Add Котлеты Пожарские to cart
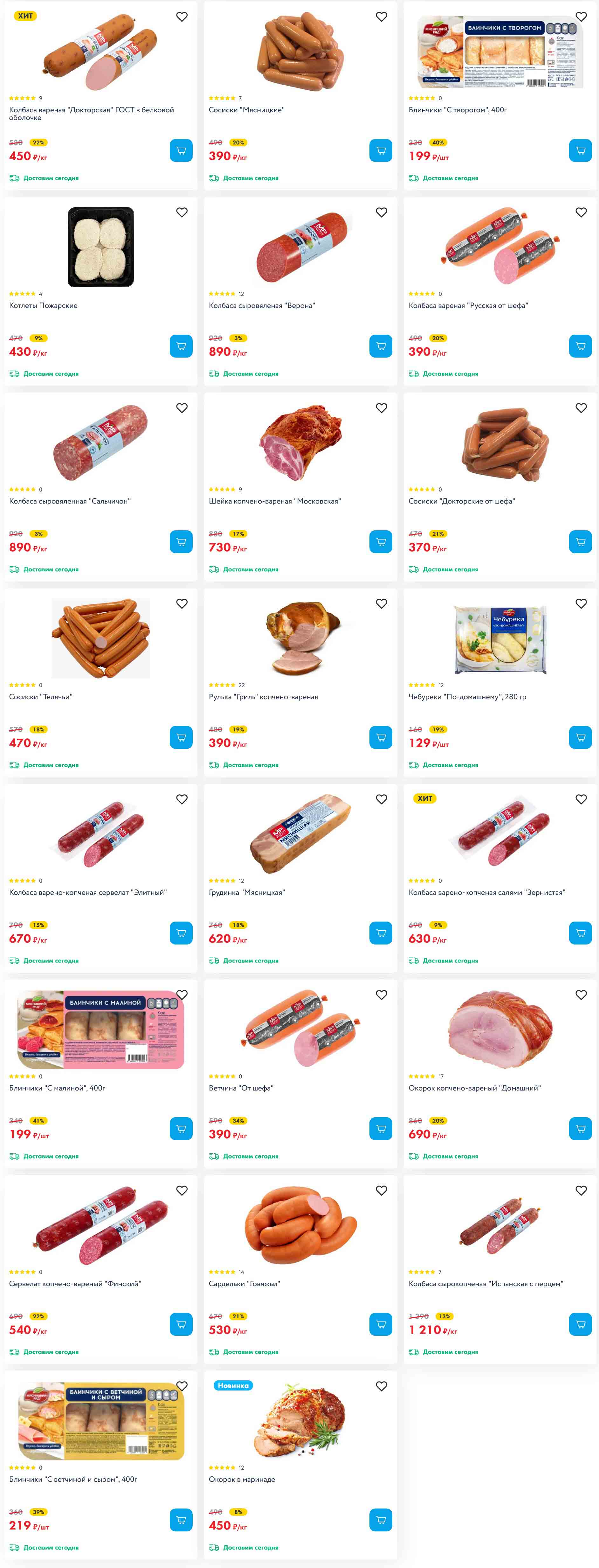Screen dimensions: 599x1568 (181, 346)
